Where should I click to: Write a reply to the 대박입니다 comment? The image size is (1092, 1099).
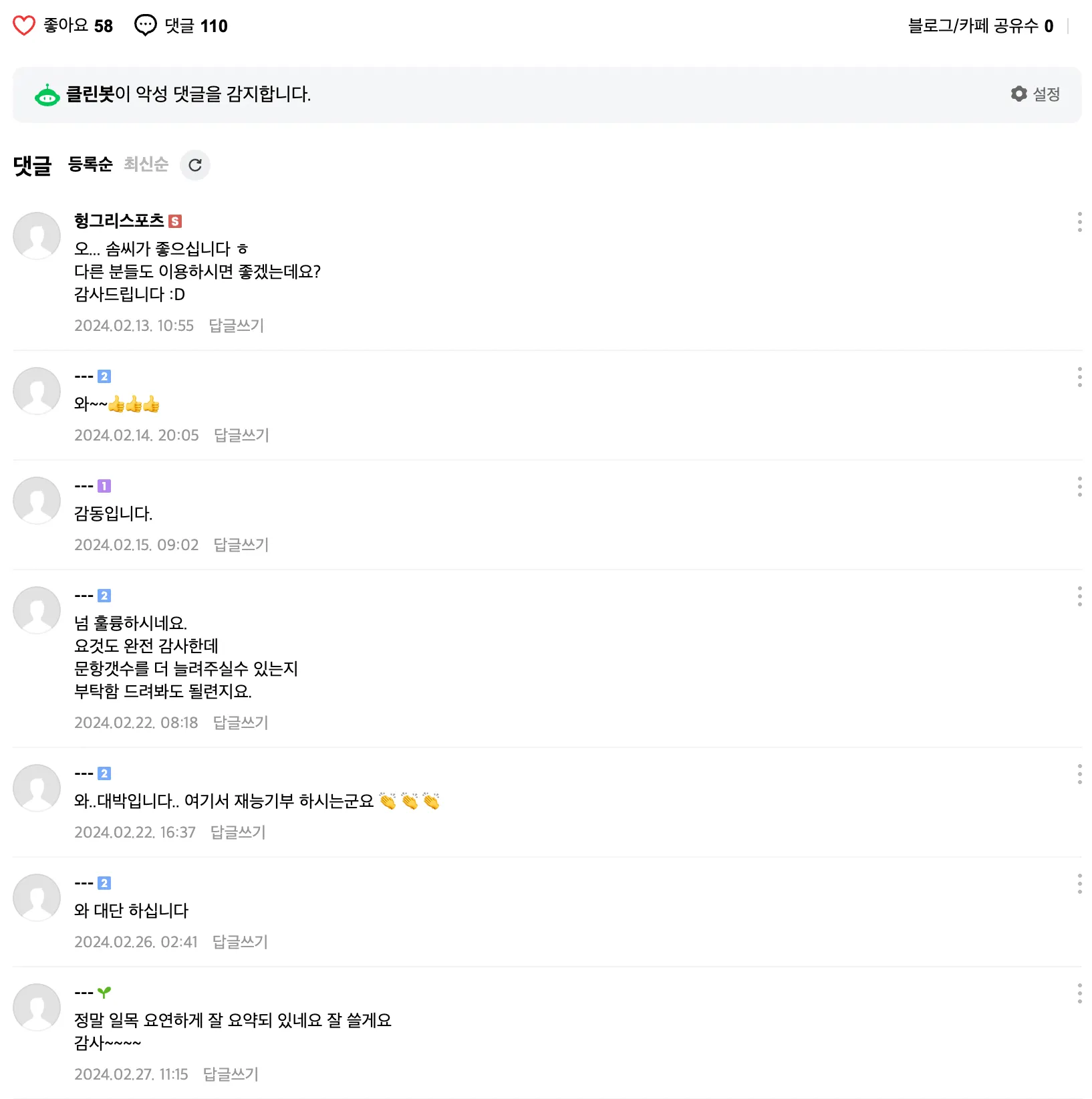pyautogui.click(x=238, y=832)
